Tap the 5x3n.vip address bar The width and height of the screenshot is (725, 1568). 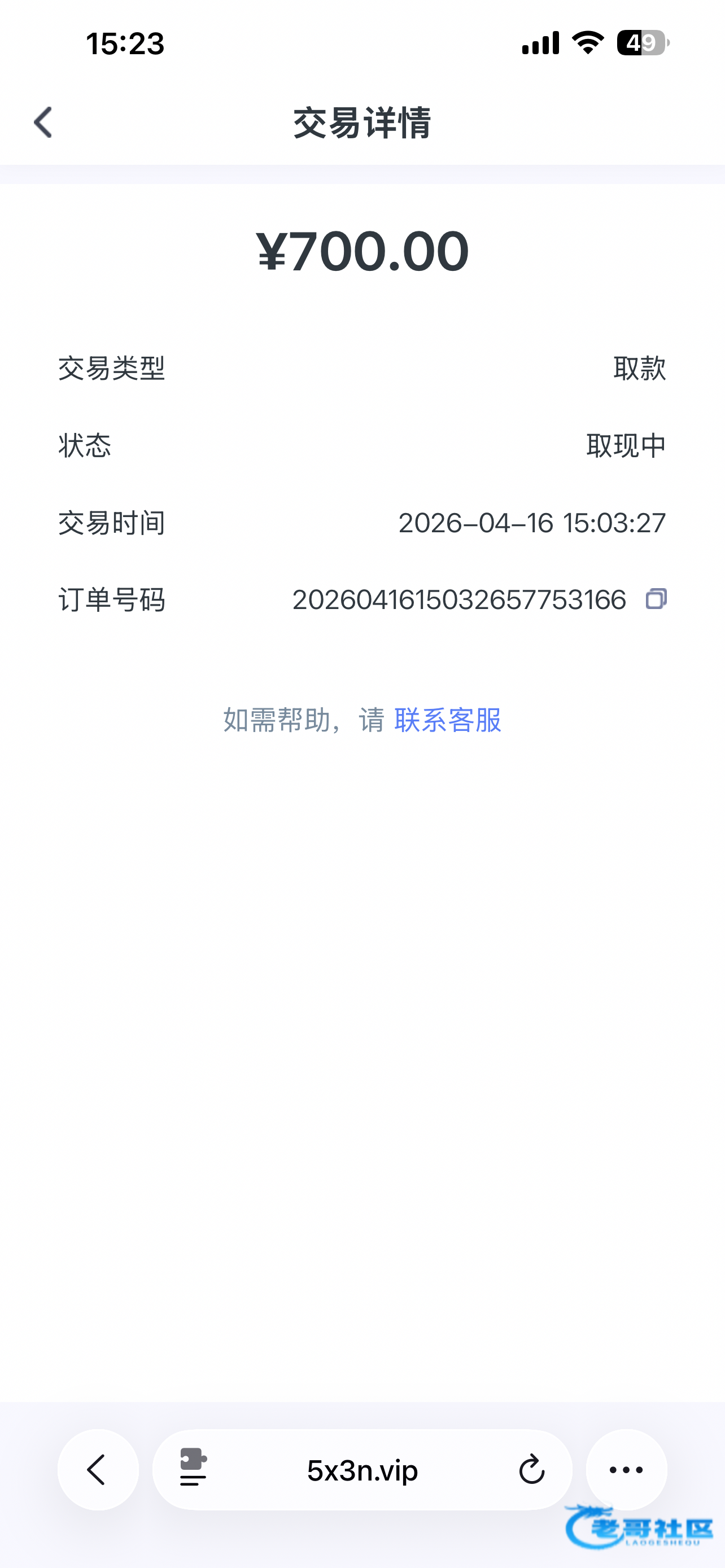point(362,1470)
